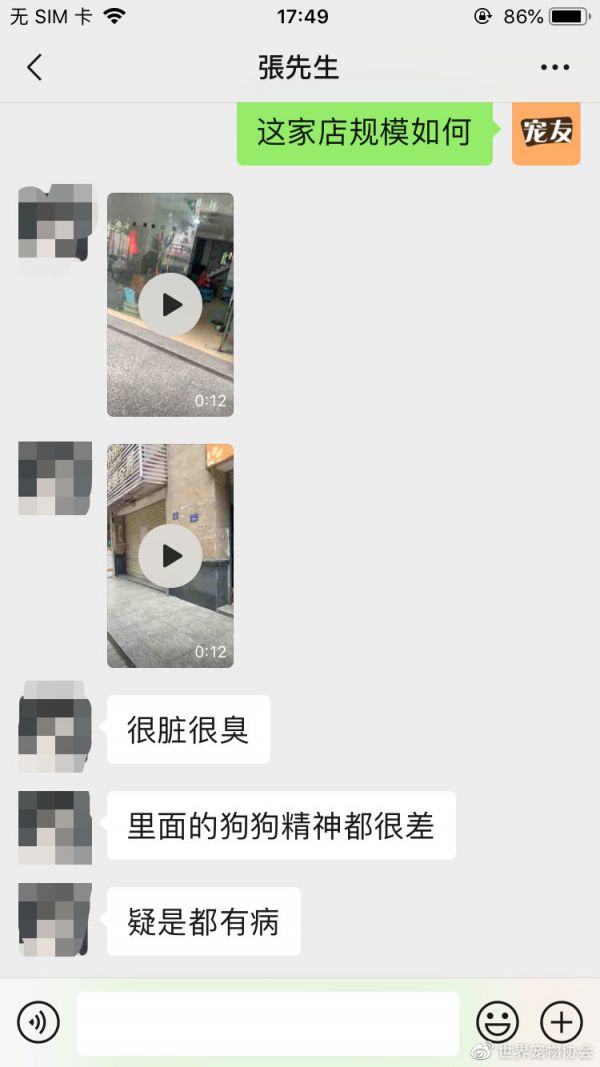Focus the message text field

coord(267,1023)
